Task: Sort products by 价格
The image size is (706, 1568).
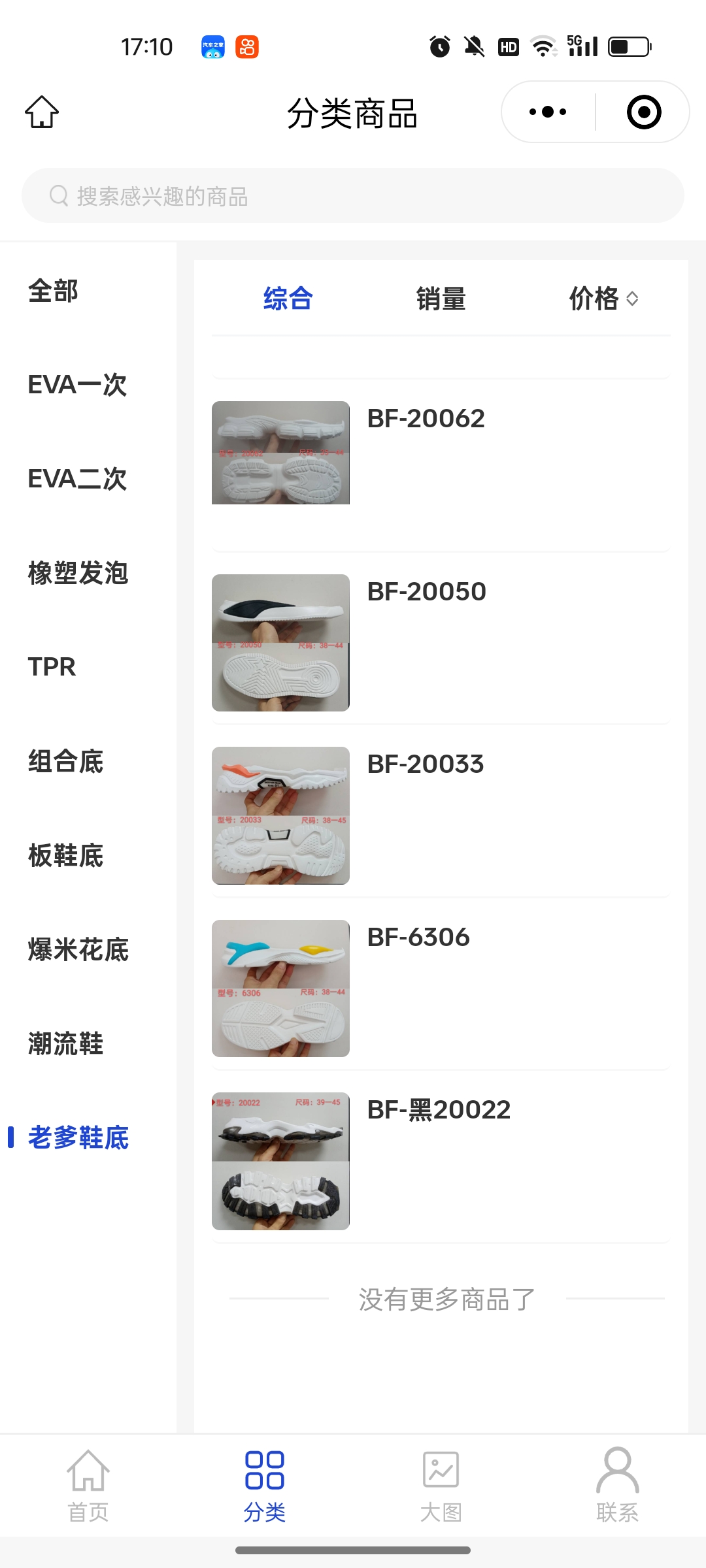Action: point(603,299)
